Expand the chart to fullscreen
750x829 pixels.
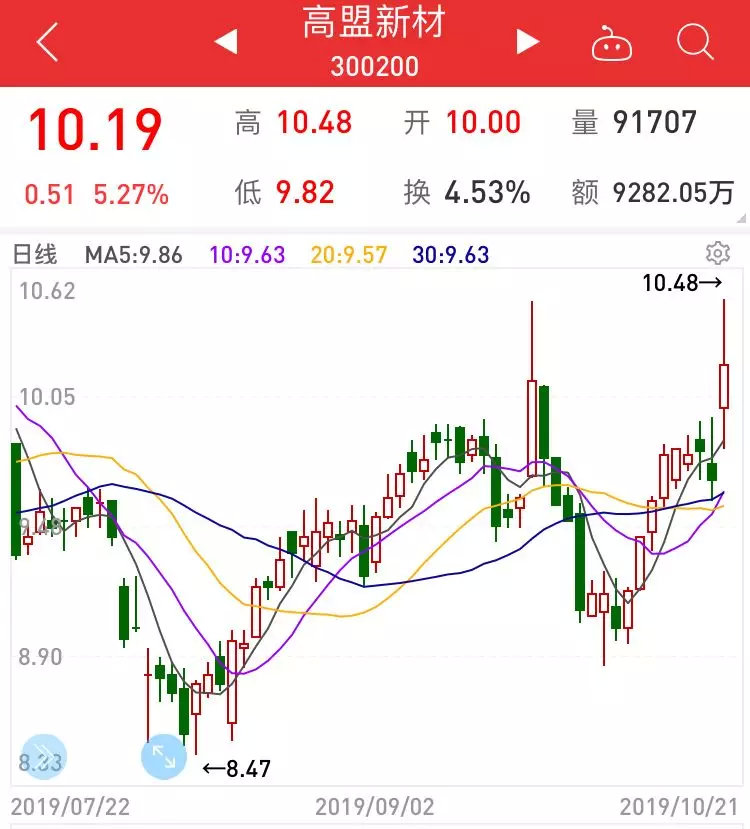(x=164, y=756)
